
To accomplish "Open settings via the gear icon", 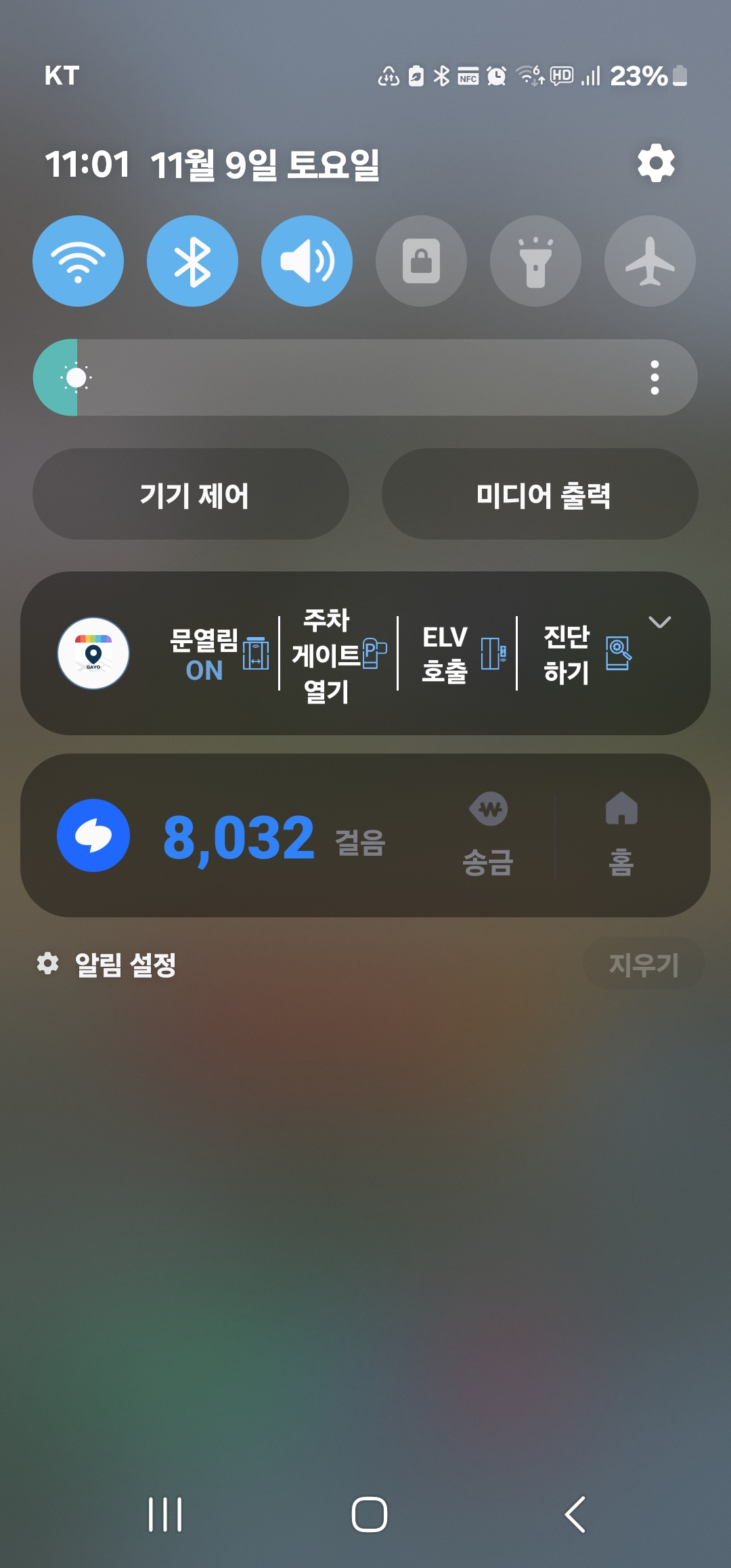I will (x=656, y=163).
